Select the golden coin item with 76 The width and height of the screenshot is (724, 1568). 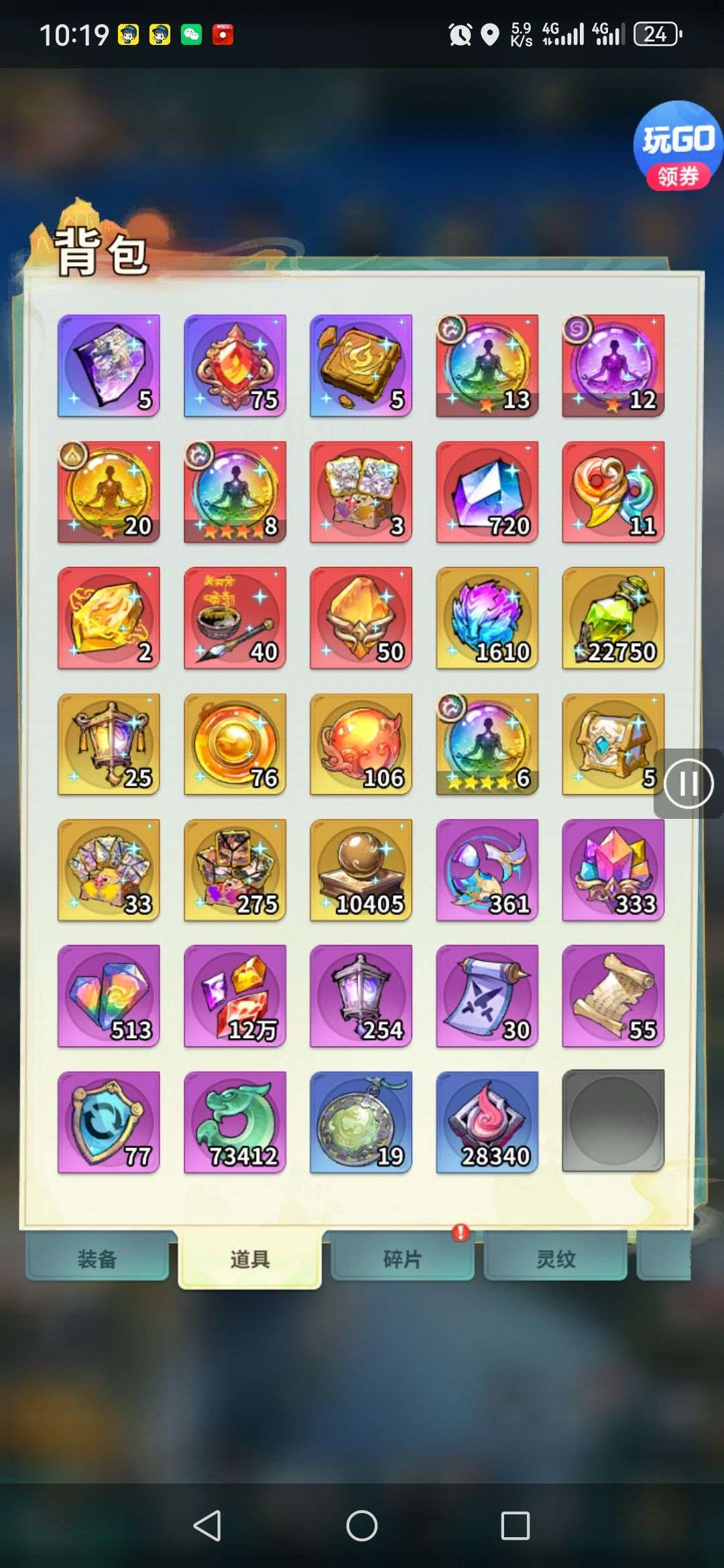point(235,744)
